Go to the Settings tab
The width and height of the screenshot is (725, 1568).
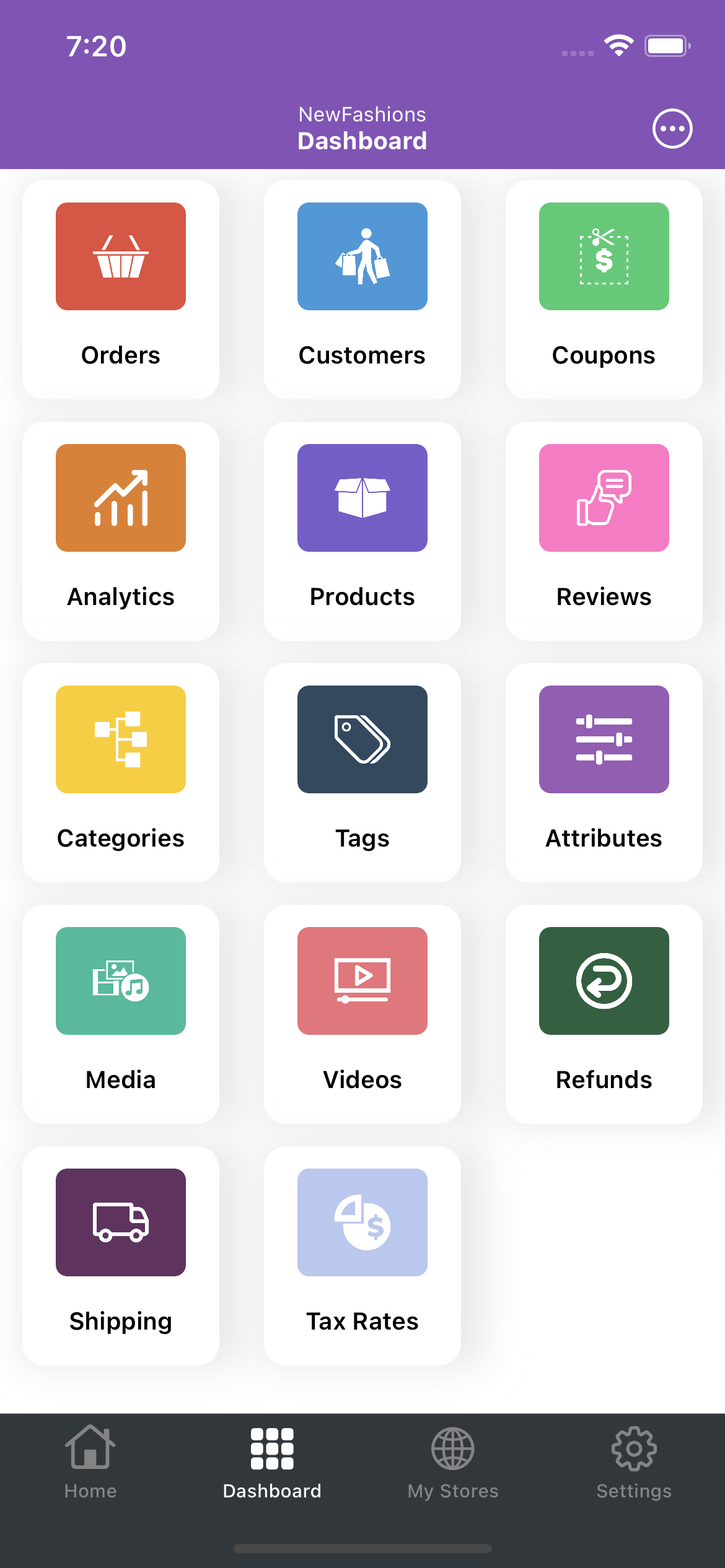[634, 1463]
